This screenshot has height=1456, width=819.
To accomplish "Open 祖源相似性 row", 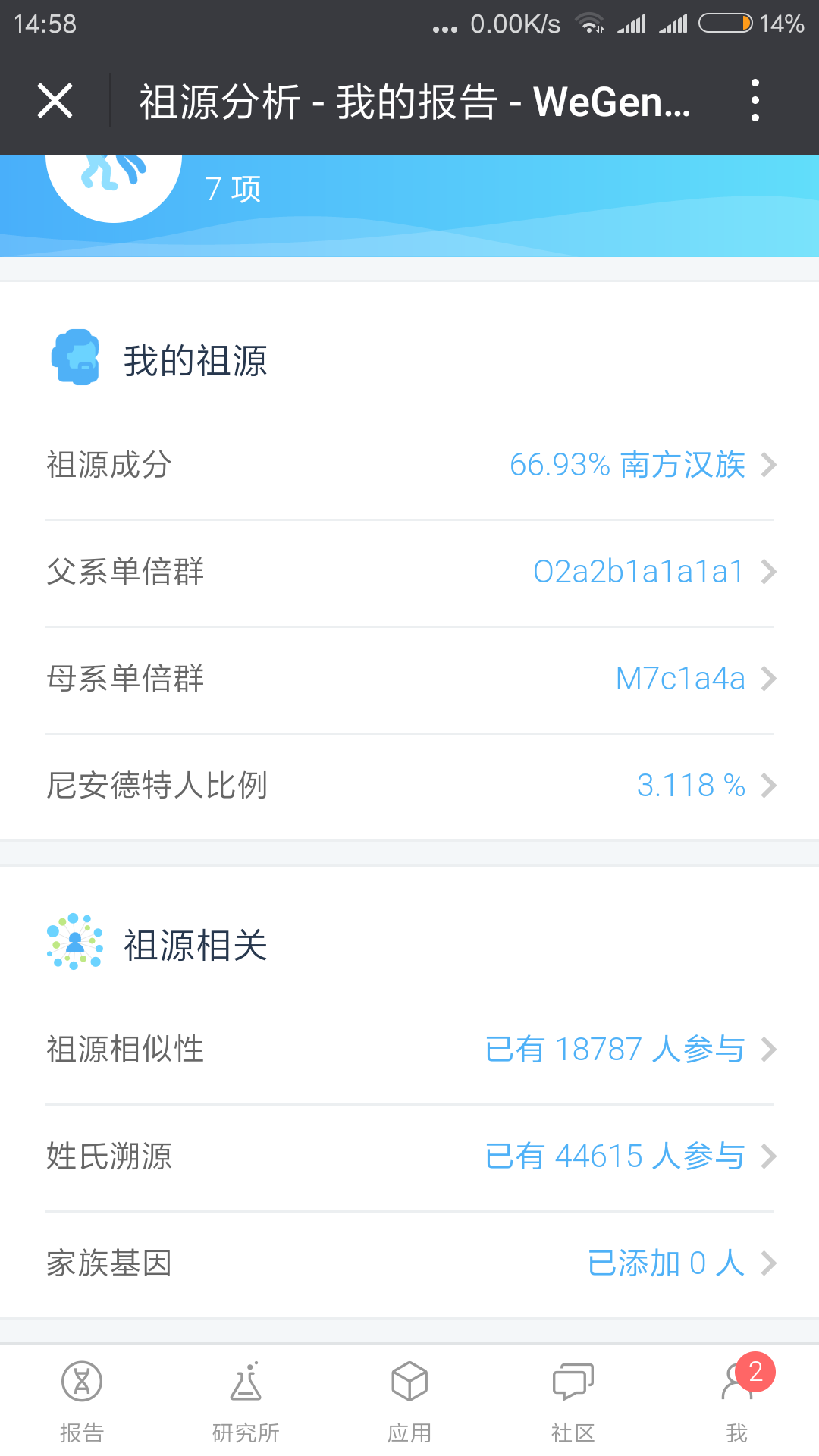I will [x=409, y=1050].
